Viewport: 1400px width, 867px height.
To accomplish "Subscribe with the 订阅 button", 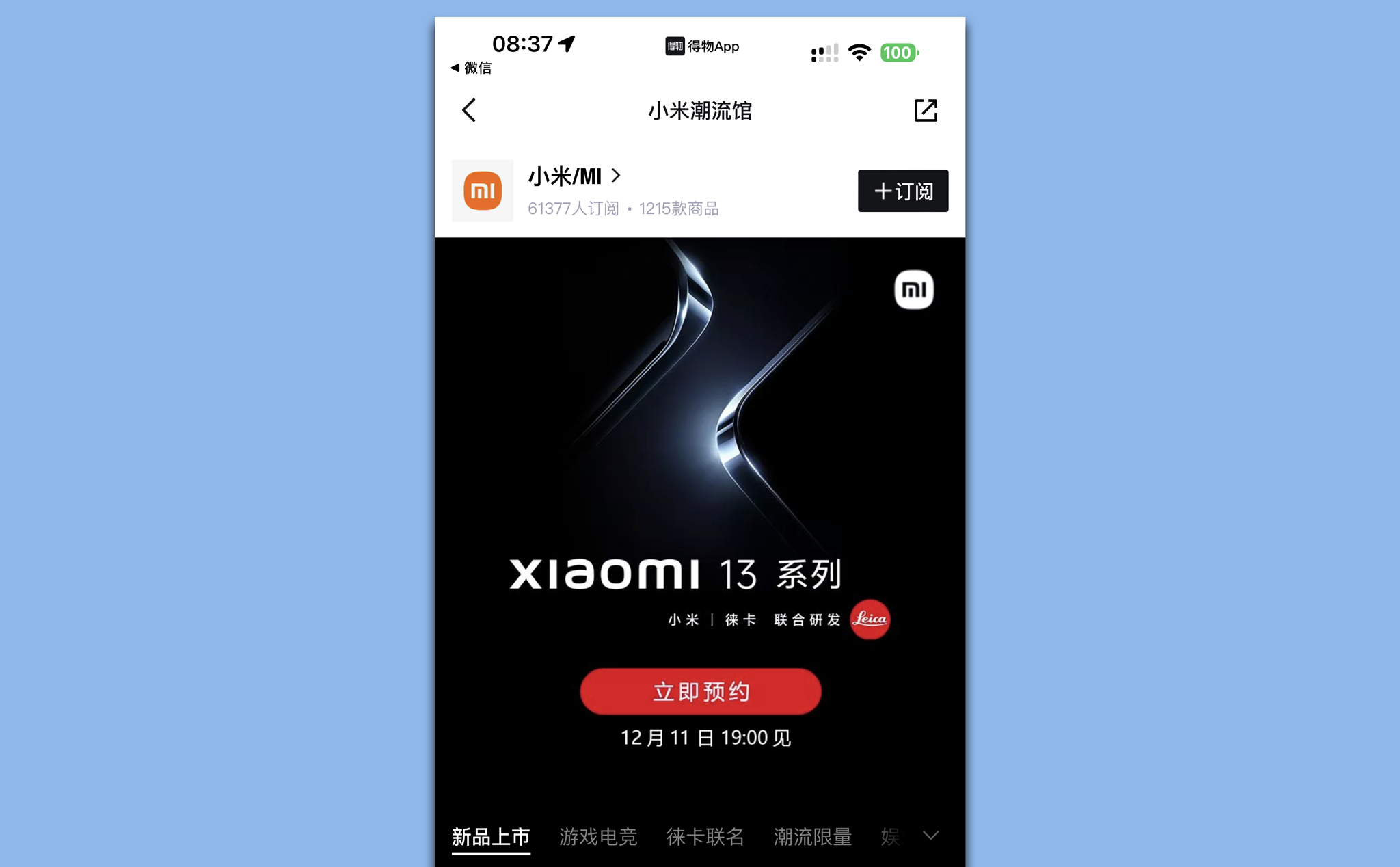I will (x=902, y=191).
